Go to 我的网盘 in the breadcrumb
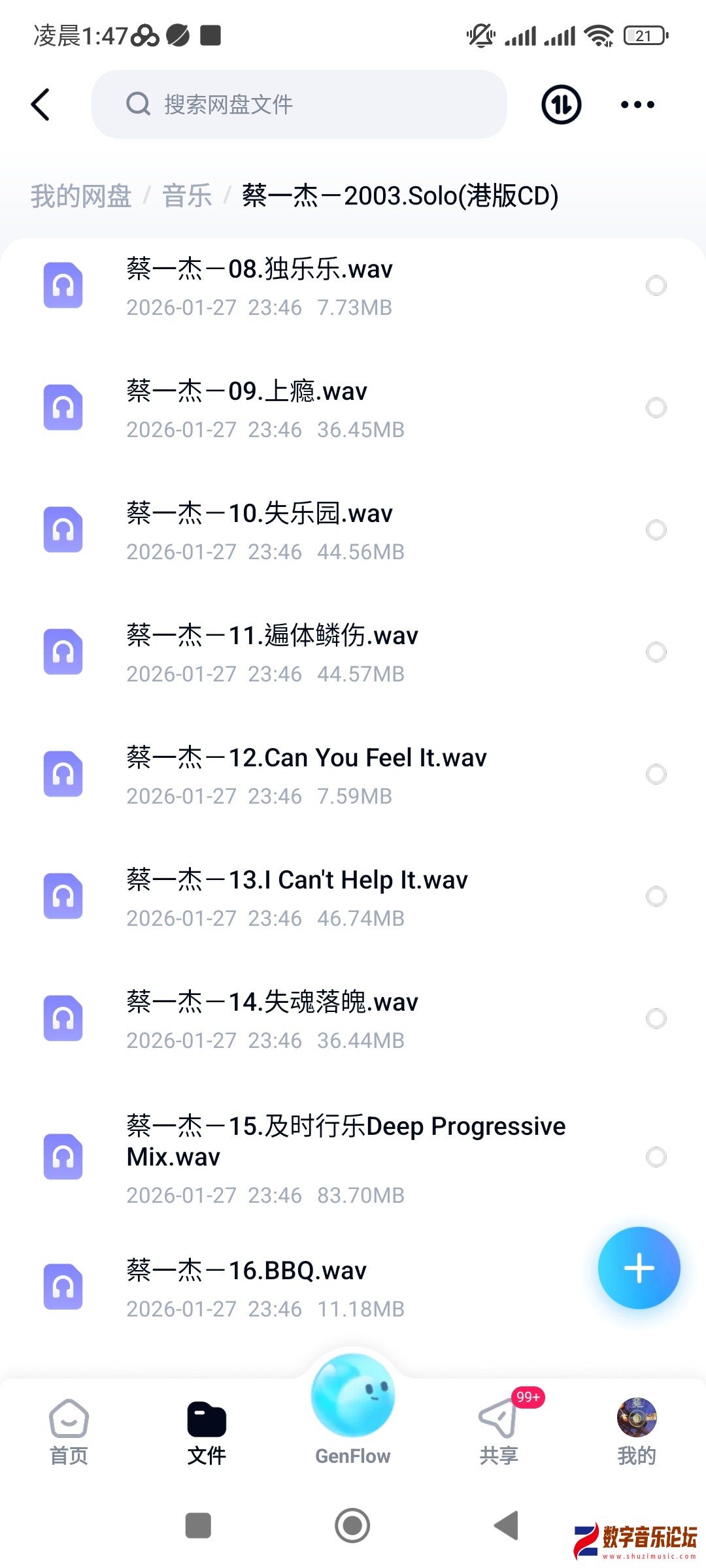 (81, 194)
